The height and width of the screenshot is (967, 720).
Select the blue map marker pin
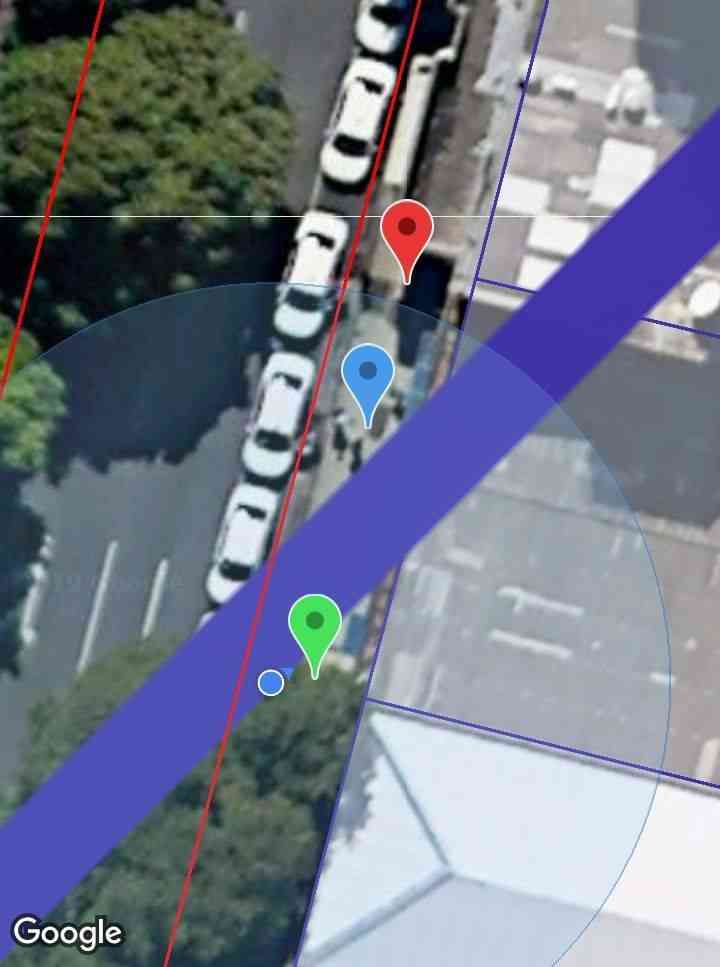(x=368, y=376)
